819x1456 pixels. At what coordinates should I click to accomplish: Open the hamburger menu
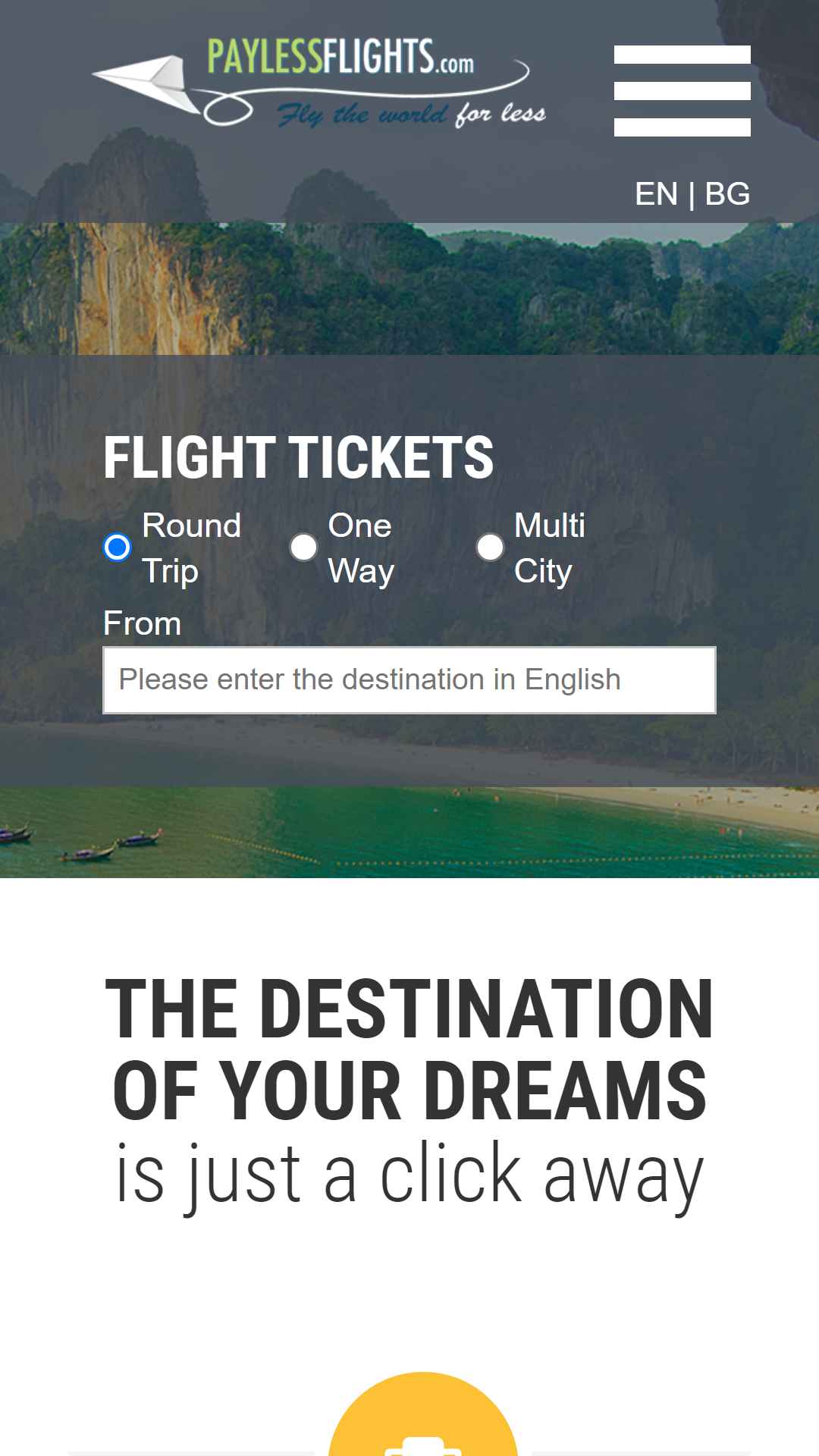tap(682, 91)
